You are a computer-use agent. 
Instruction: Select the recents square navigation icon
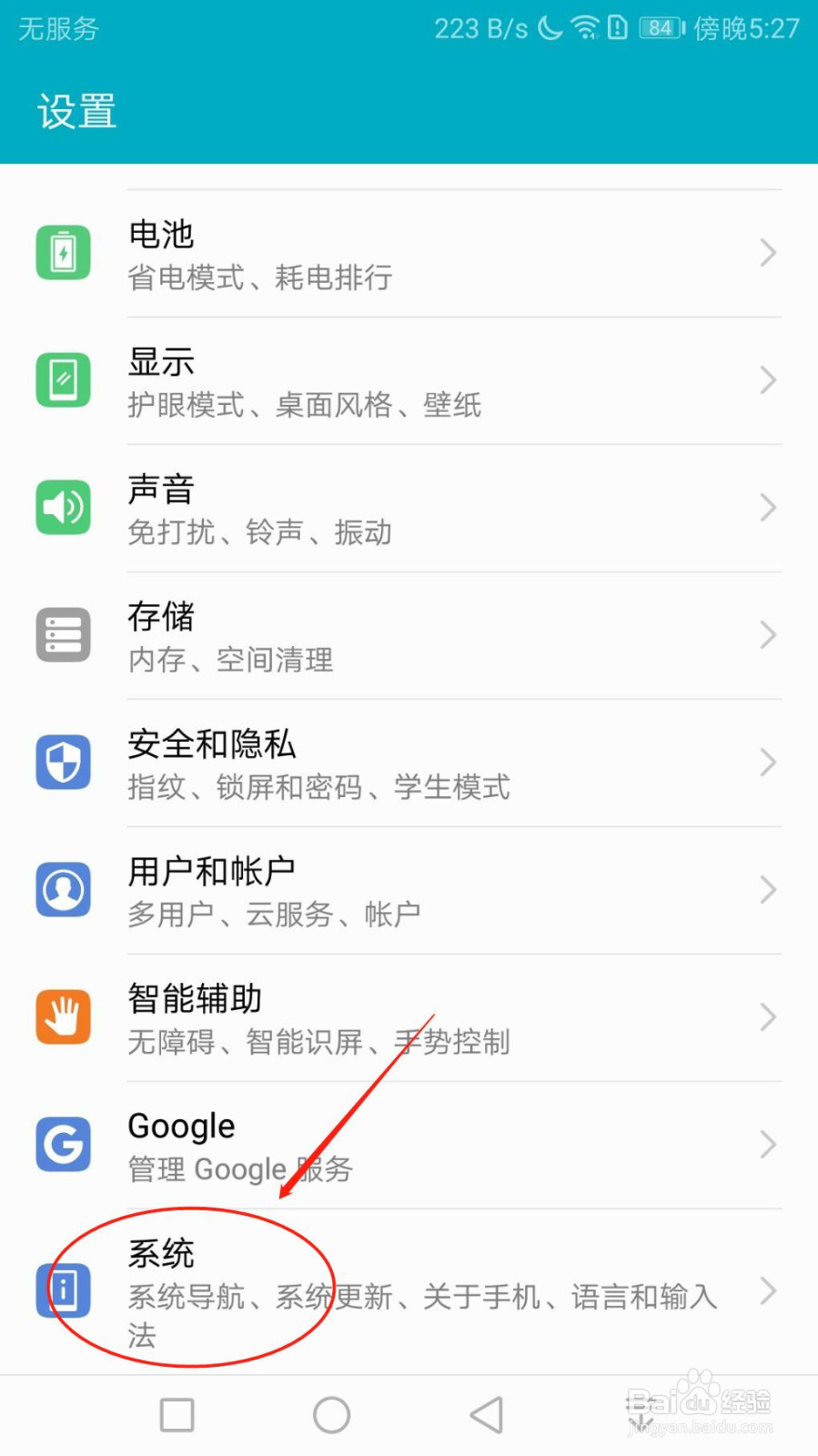point(177,1414)
